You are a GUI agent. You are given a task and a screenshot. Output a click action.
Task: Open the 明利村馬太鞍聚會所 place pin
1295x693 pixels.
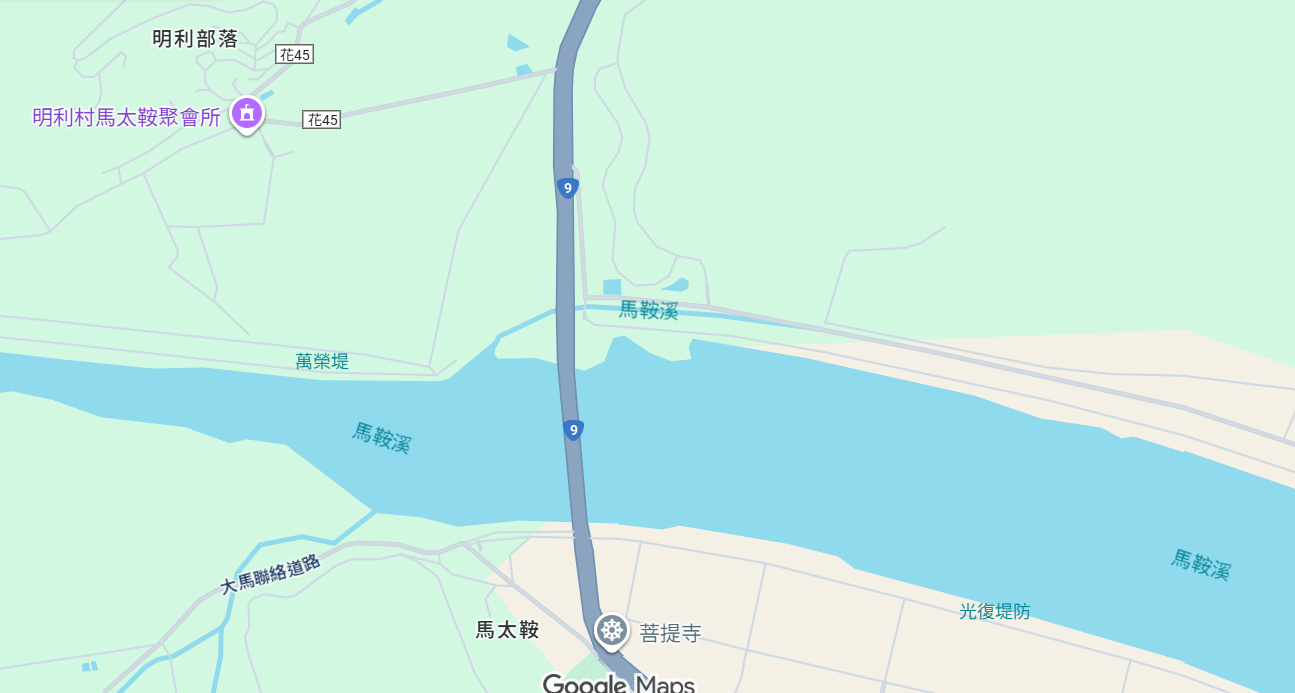(247, 113)
